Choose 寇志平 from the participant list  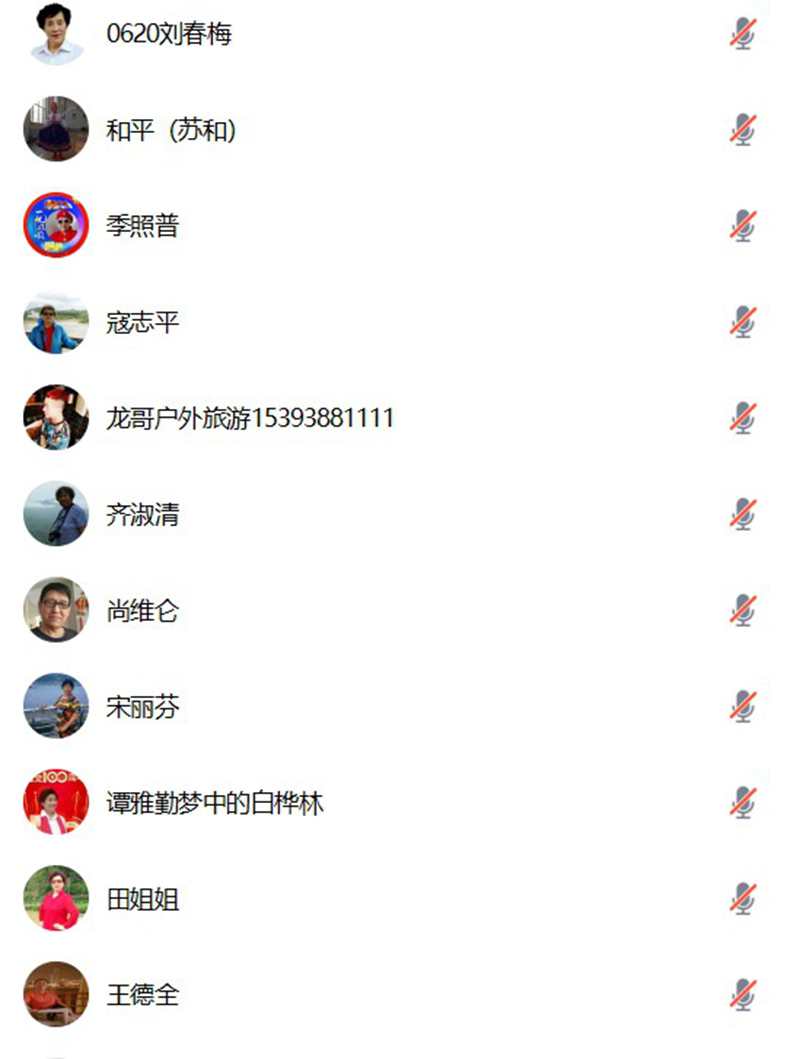pyautogui.click(x=142, y=322)
